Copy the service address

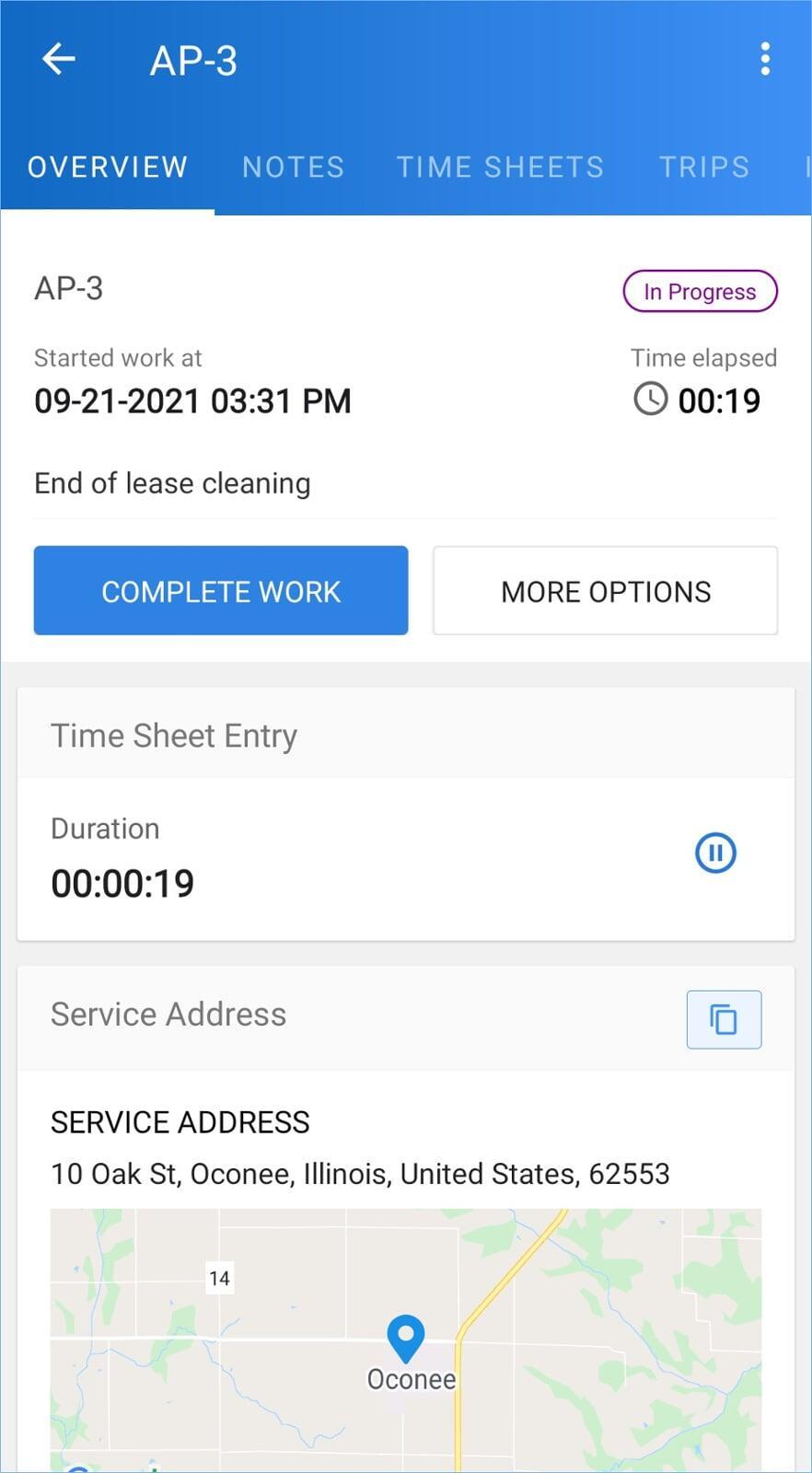click(x=724, y=1019)
